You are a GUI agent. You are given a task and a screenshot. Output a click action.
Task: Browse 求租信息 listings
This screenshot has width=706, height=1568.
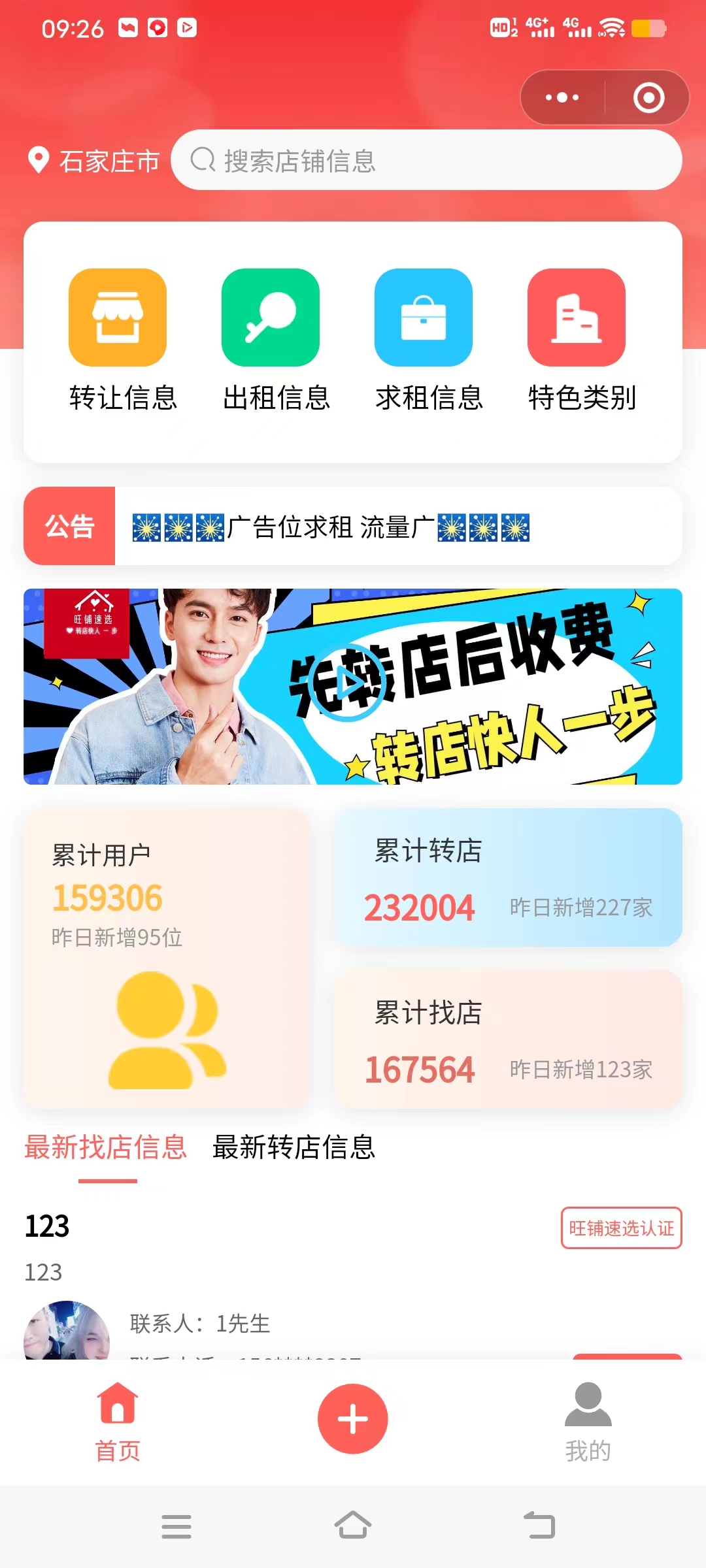424,340
